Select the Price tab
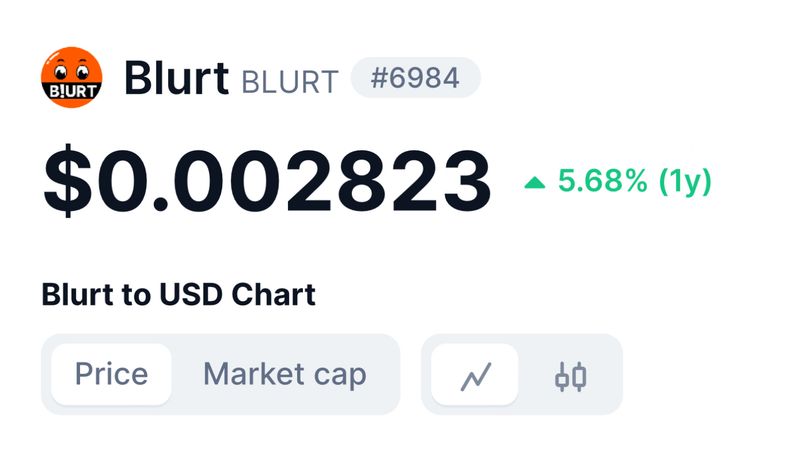 111,375
